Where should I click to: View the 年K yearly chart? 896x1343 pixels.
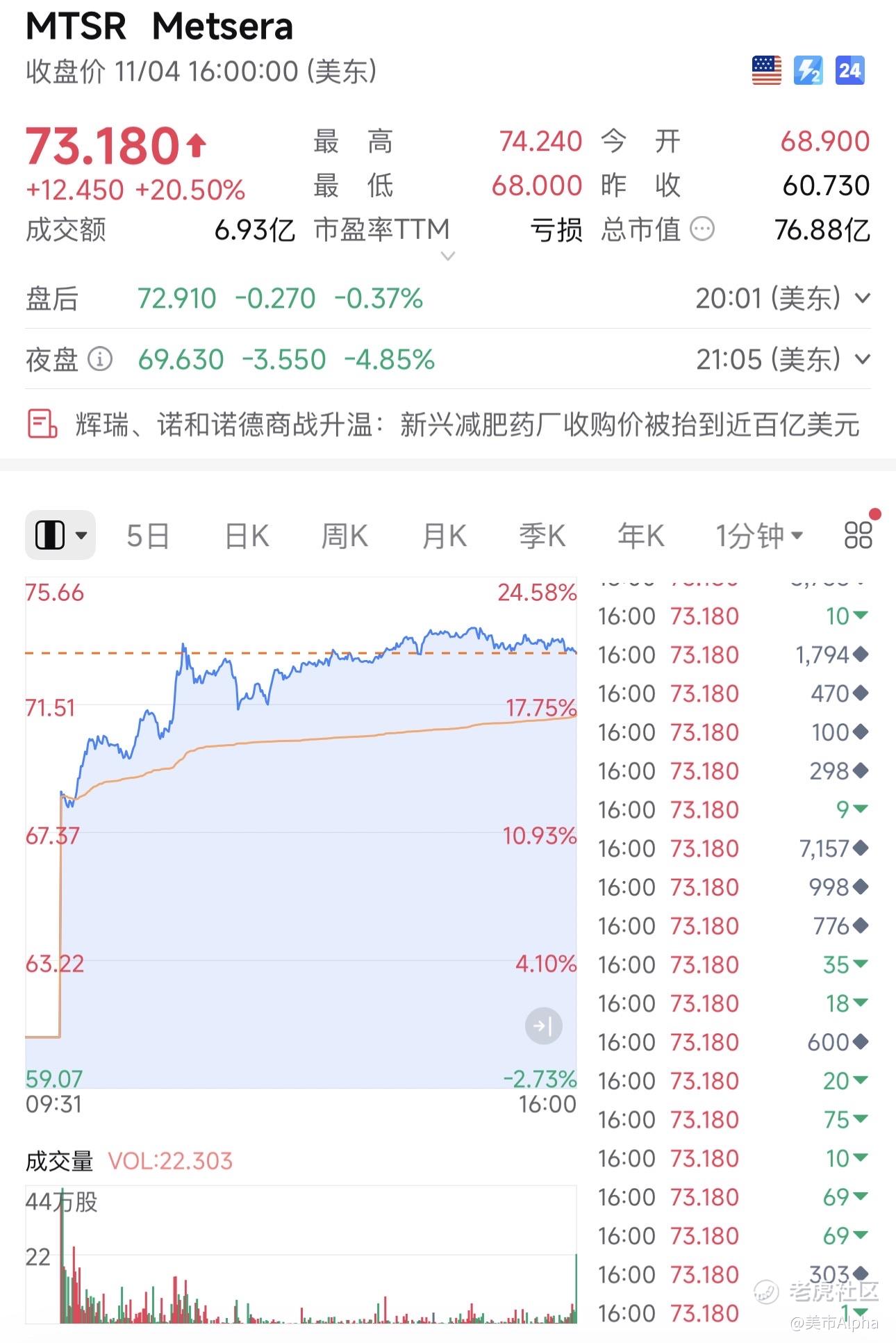pyautogui.click(x=640, y=536)
